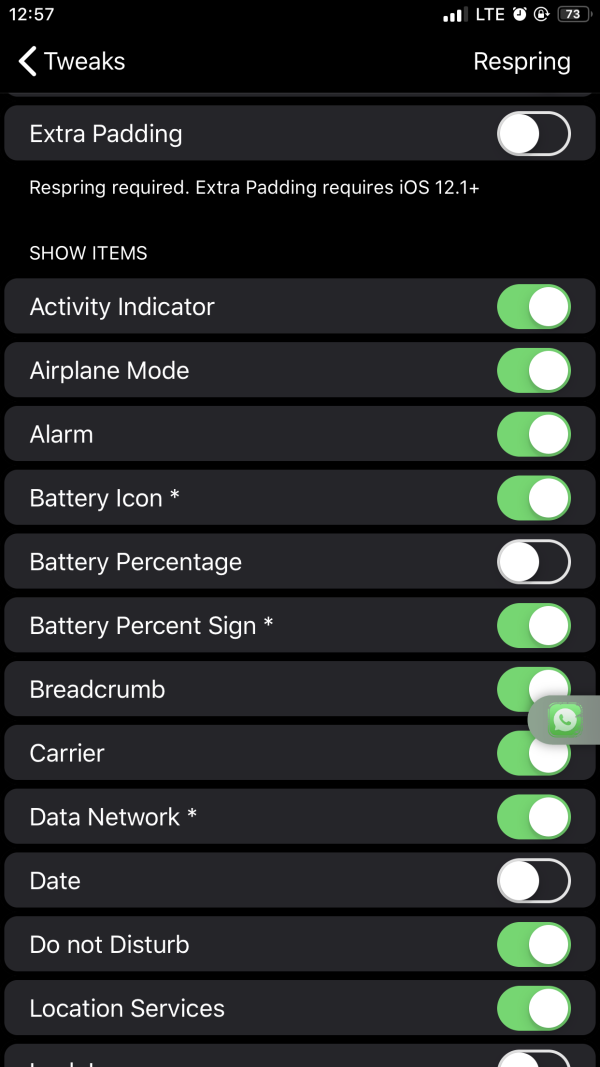Image resolution: width=600 pixels, height=1067 pixels.
Task: Toggle off the Alarm item
Action: pyautogui.click(x=533, y=435)
